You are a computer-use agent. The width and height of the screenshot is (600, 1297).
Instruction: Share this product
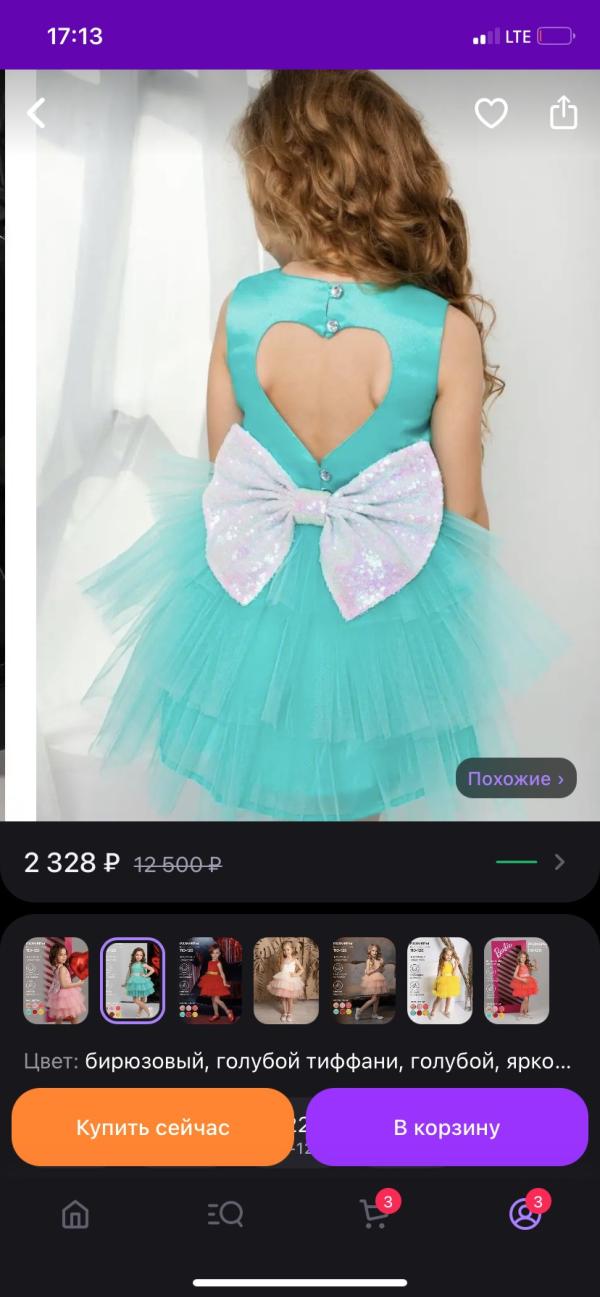(564, 112)
